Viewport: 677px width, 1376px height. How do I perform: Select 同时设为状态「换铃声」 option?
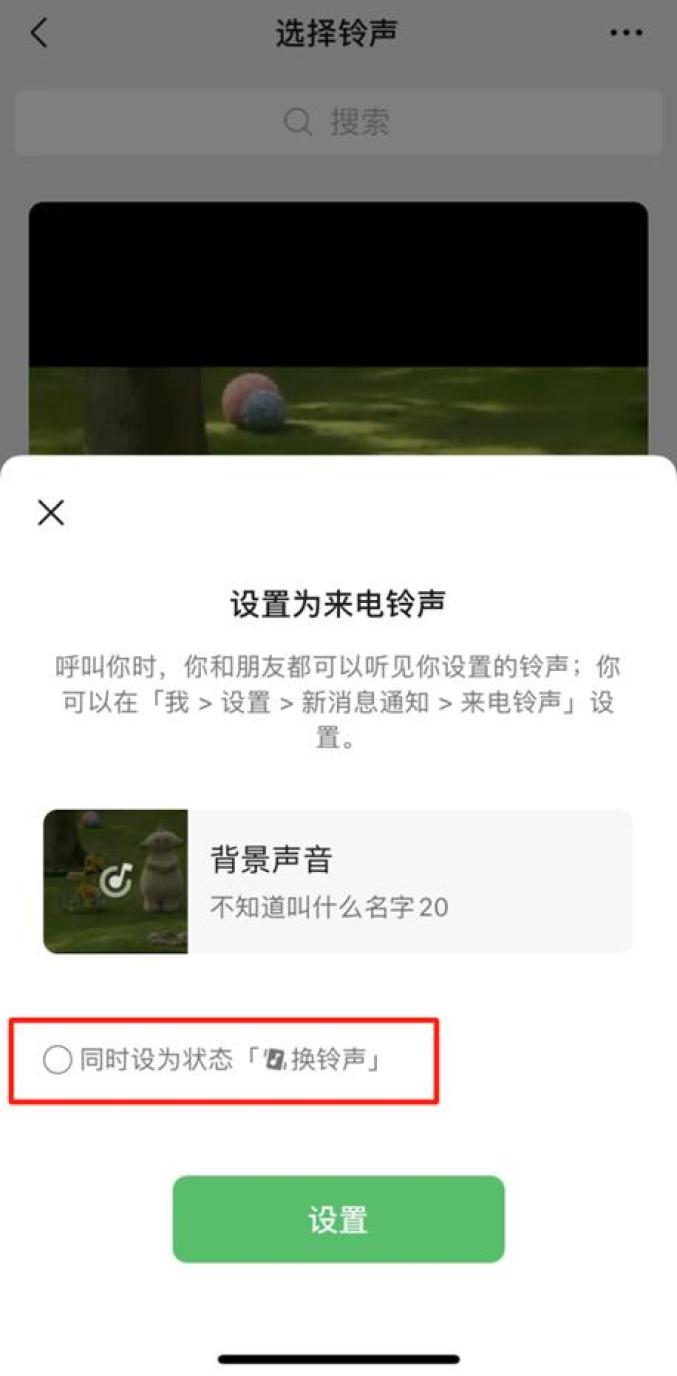click(58, 1060)
